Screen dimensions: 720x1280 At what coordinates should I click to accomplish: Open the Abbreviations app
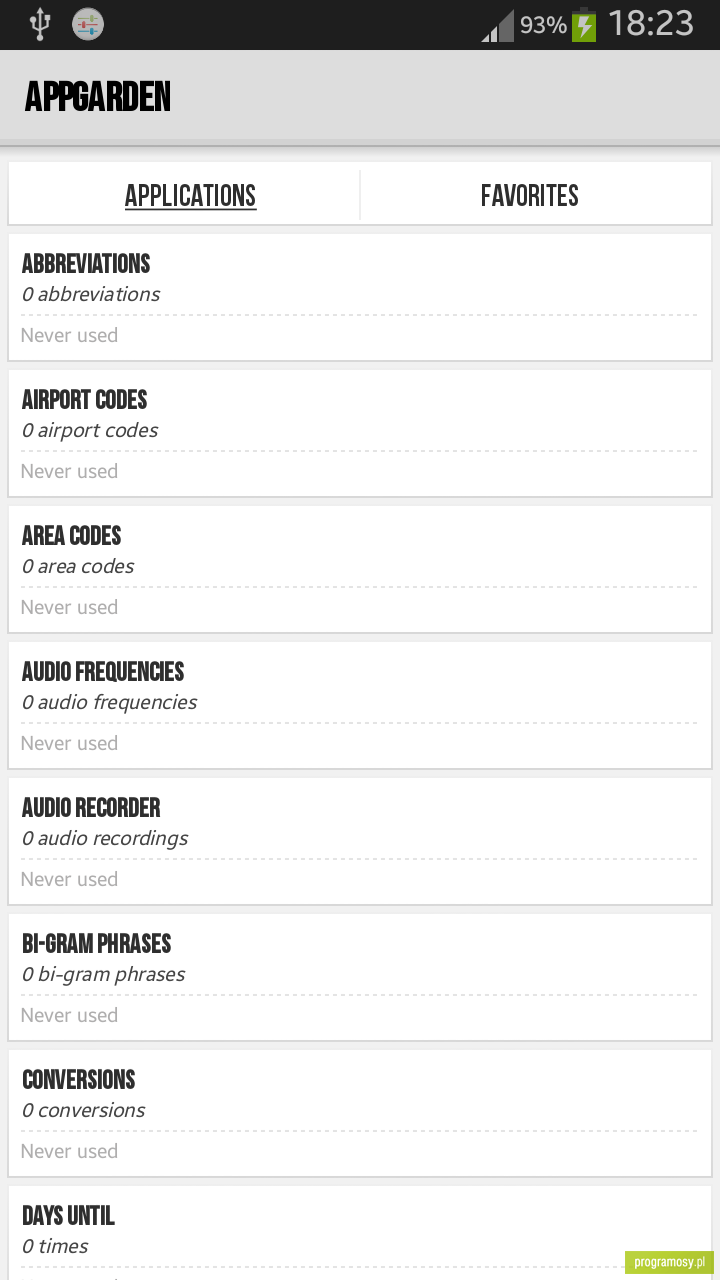pyautogui.click(x=360, y=297)
